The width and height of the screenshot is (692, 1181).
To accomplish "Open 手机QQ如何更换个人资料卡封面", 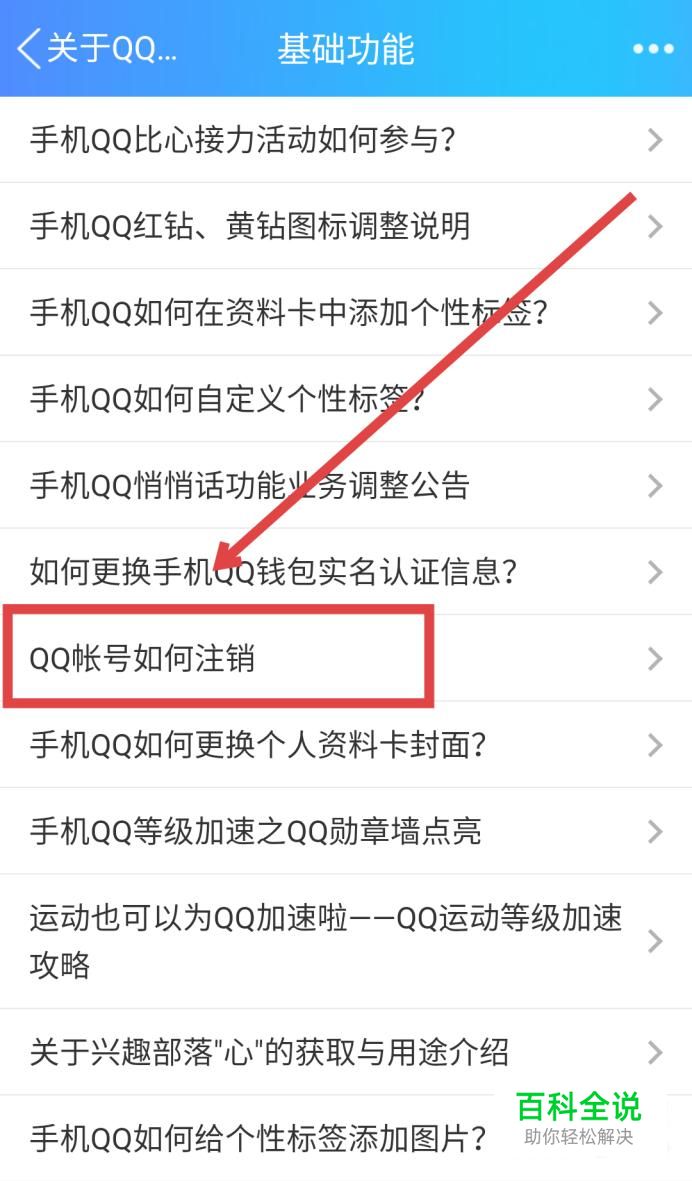I will [346, 746].
